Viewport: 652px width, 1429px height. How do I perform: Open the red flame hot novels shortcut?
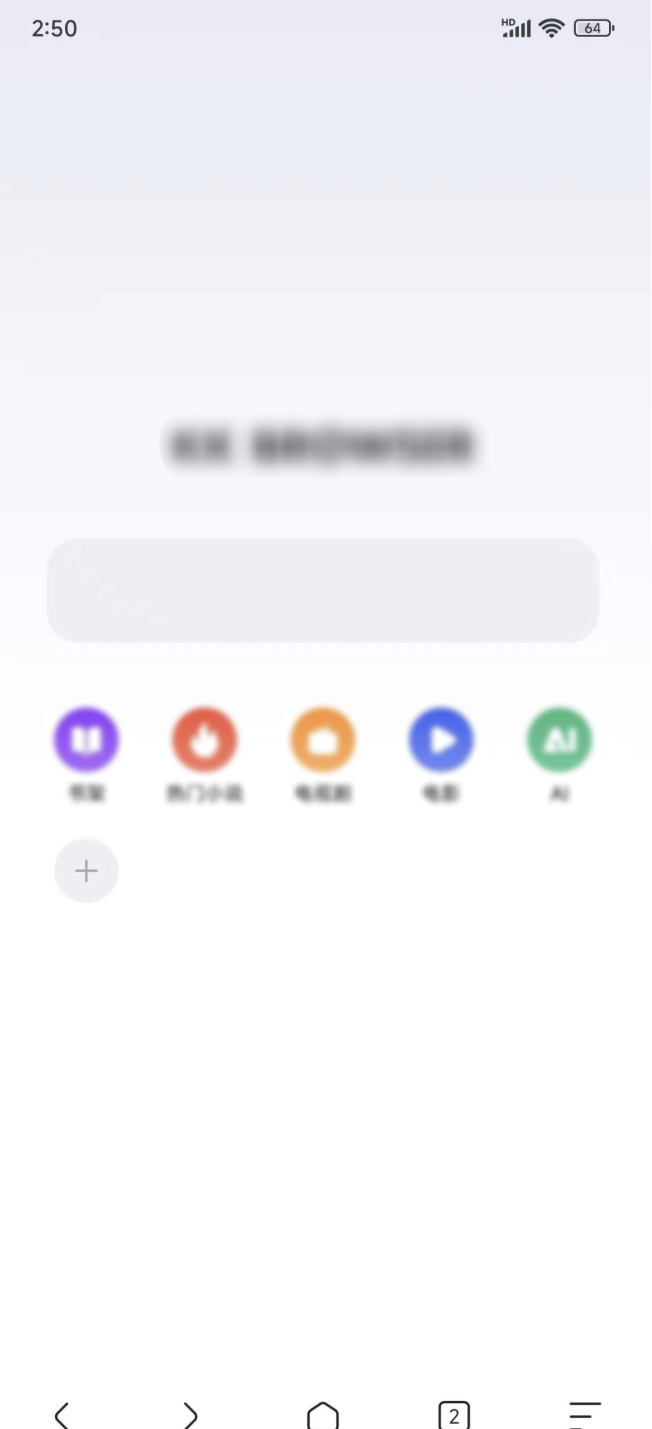click(205, 740)
